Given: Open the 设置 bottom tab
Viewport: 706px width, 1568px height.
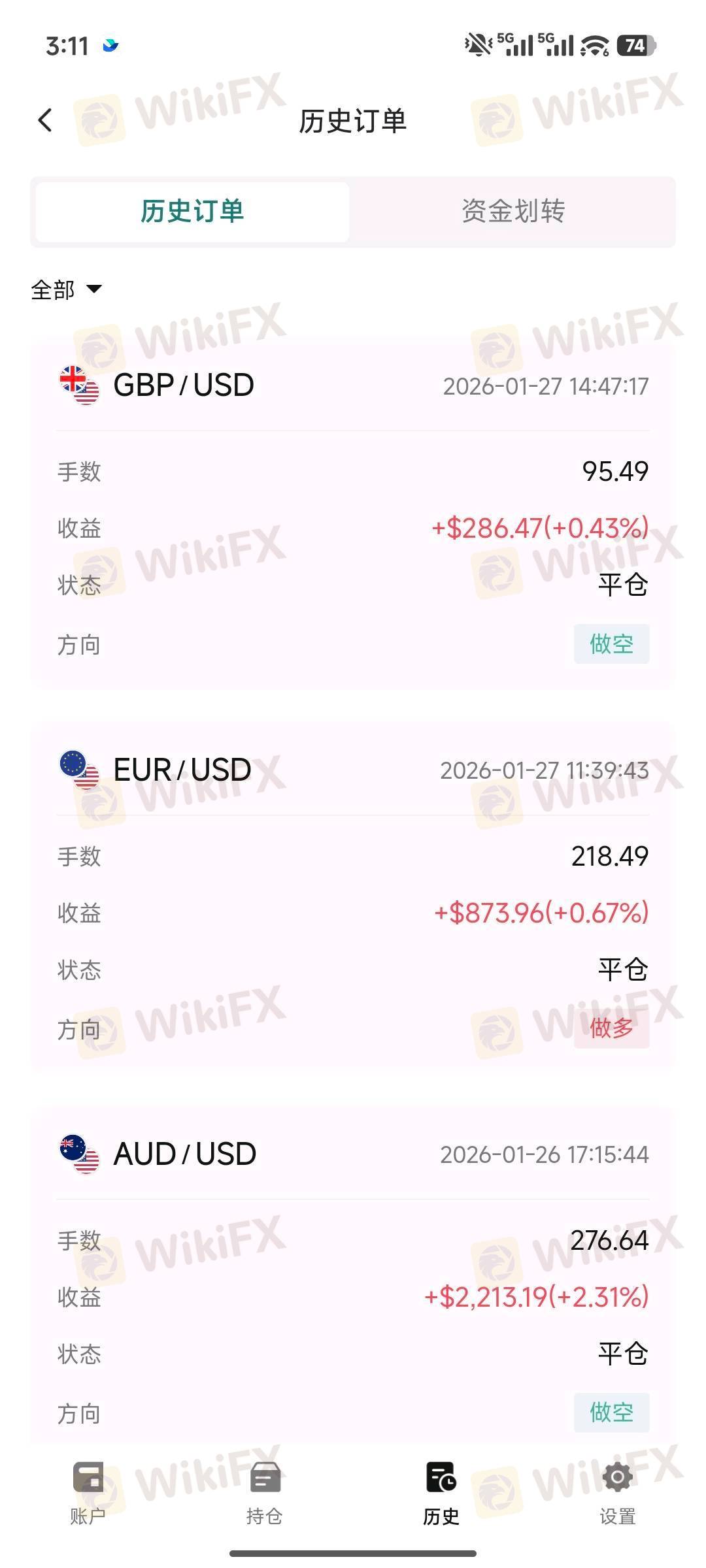Looking at the screenshot, I should tap(618, 1494).
